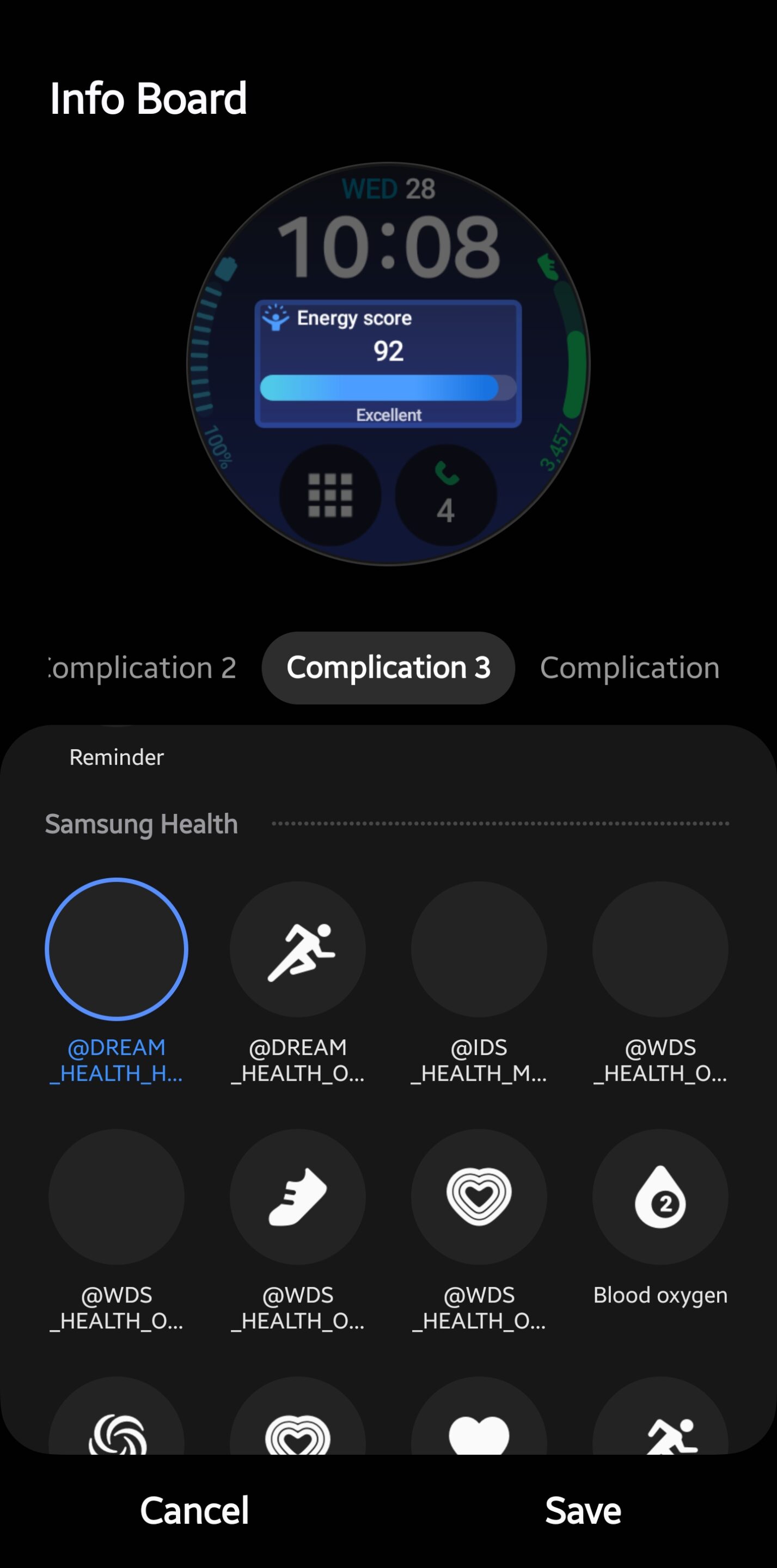Save the watch face settings
The width and height of the screenshot is (777, 1568).
pyautogui.click(x=583, y=1510)
